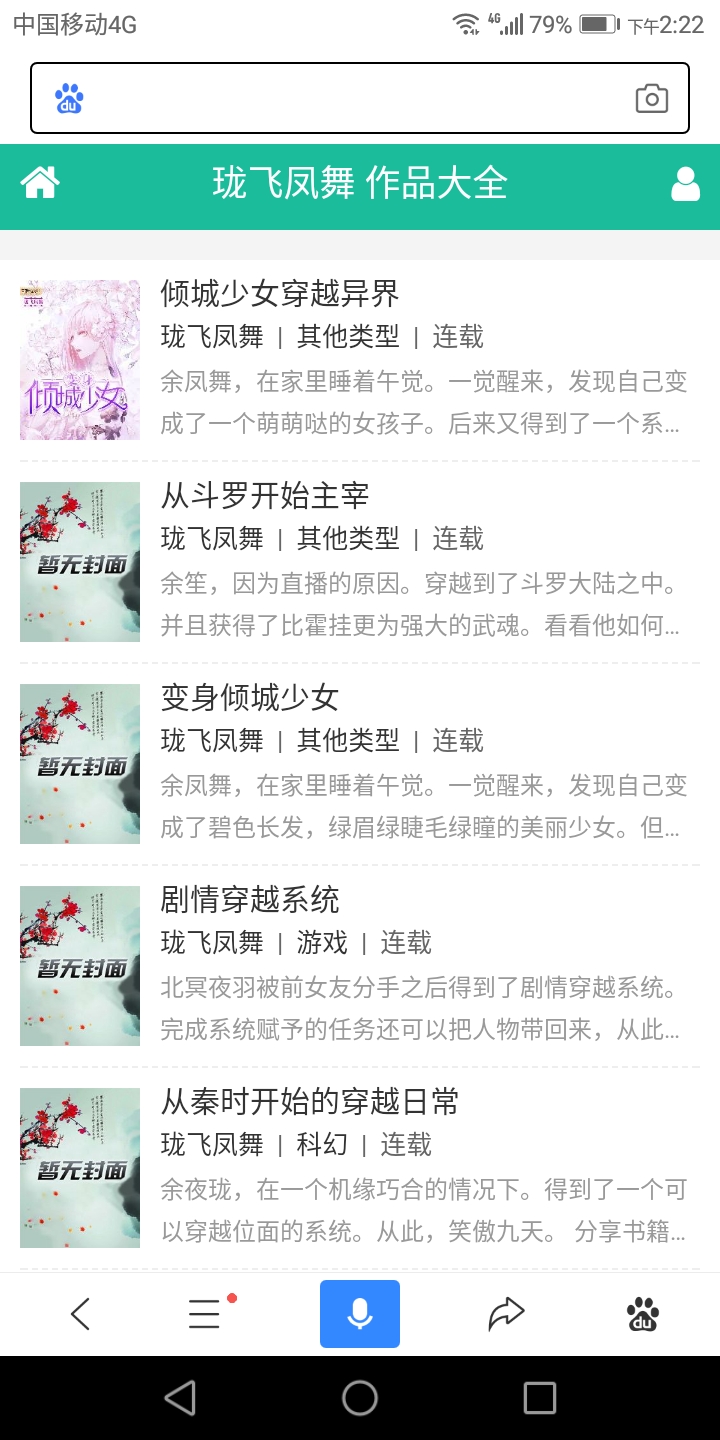Open the novel 变身倾城少女

click(250, 698)
